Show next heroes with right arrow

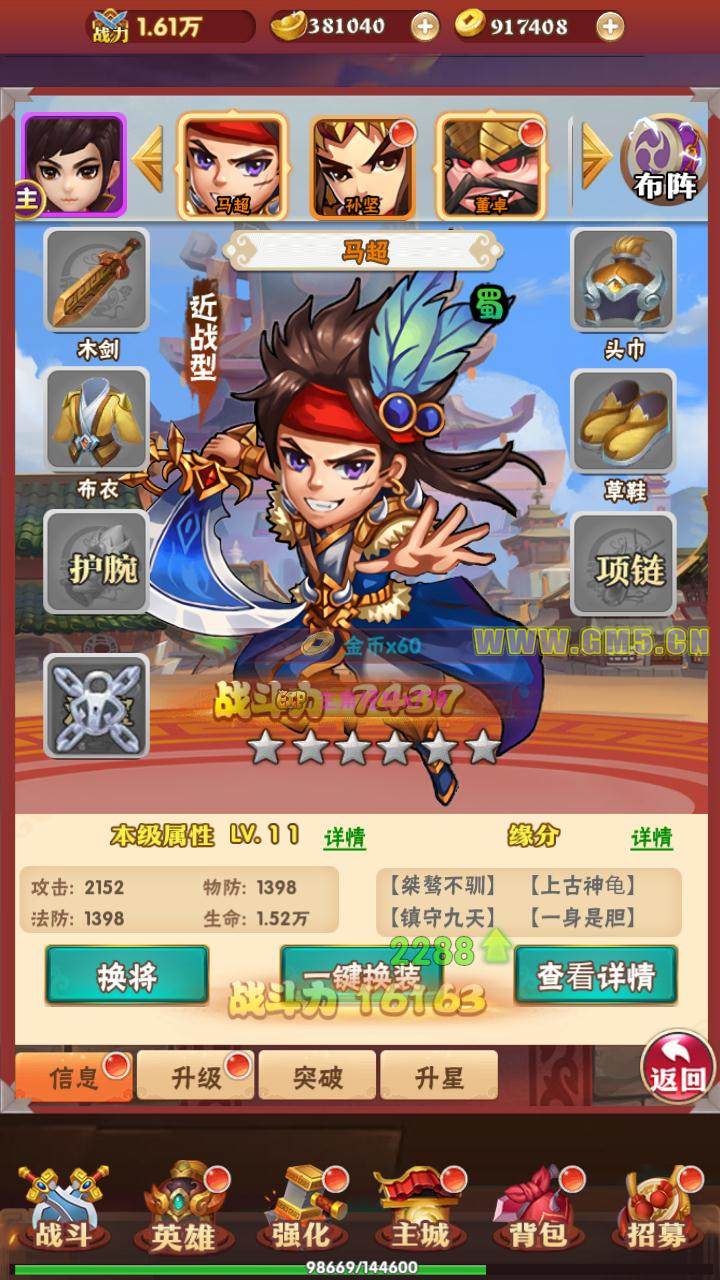(x=597, y=155)
